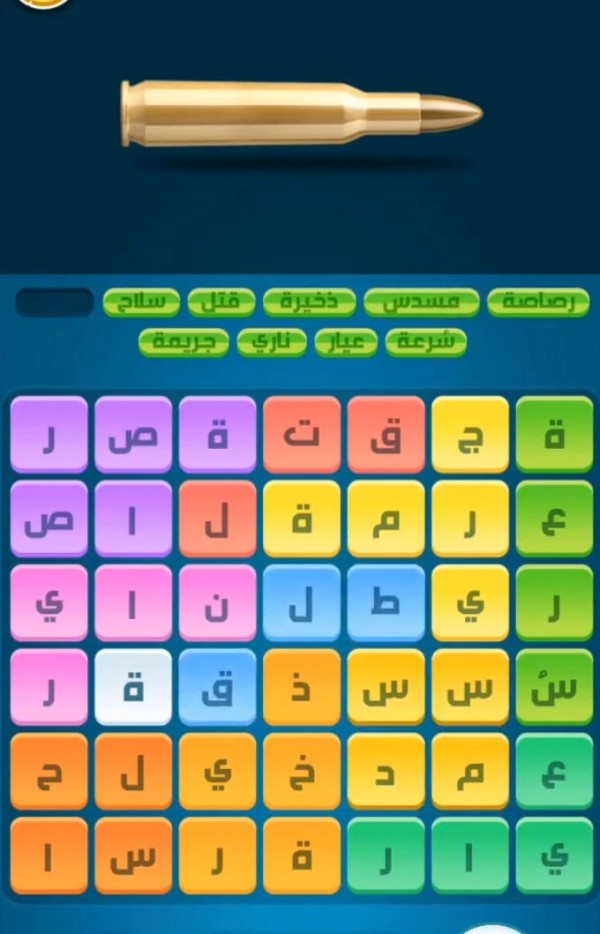Select the red ق letter tile
This screenshot has width=600, height=934.
click(x=386, y=435)
